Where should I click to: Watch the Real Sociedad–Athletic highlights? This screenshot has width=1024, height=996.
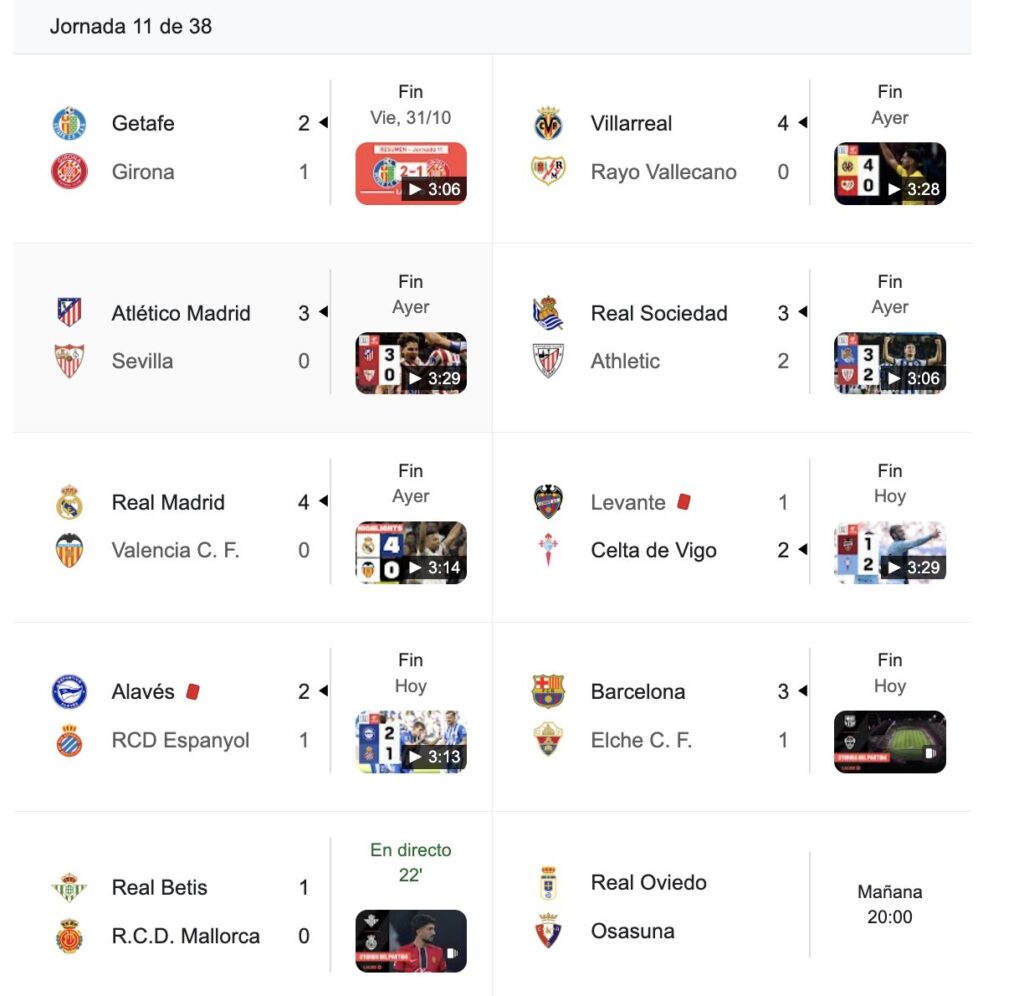pyautogui.click(x=890, y=363)
